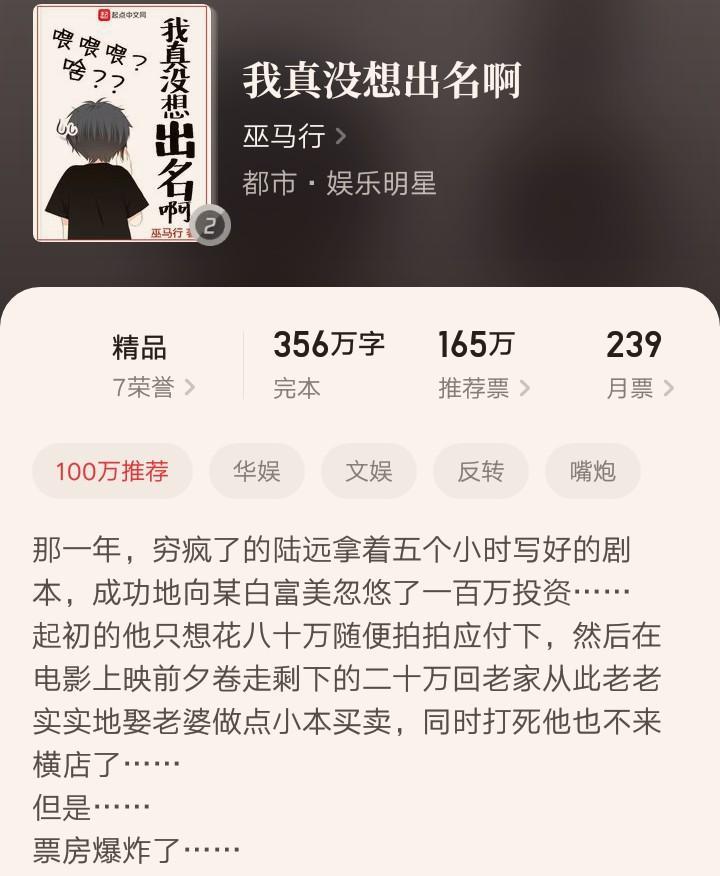The height and width of the screenshot is (876, 720).
Task: Open the 文娱 tag
Action: [368, 472]
